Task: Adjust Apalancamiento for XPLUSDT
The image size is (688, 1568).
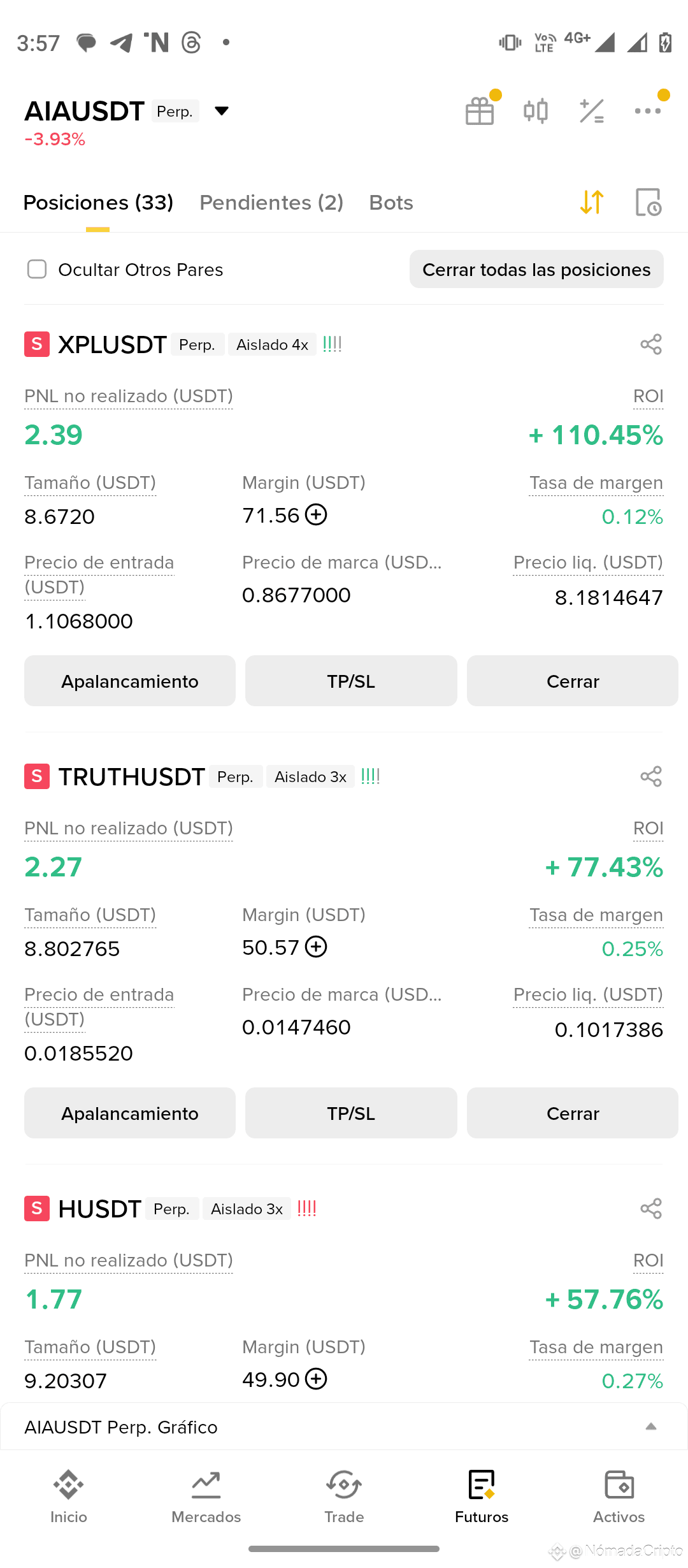Action: (130, 681)
